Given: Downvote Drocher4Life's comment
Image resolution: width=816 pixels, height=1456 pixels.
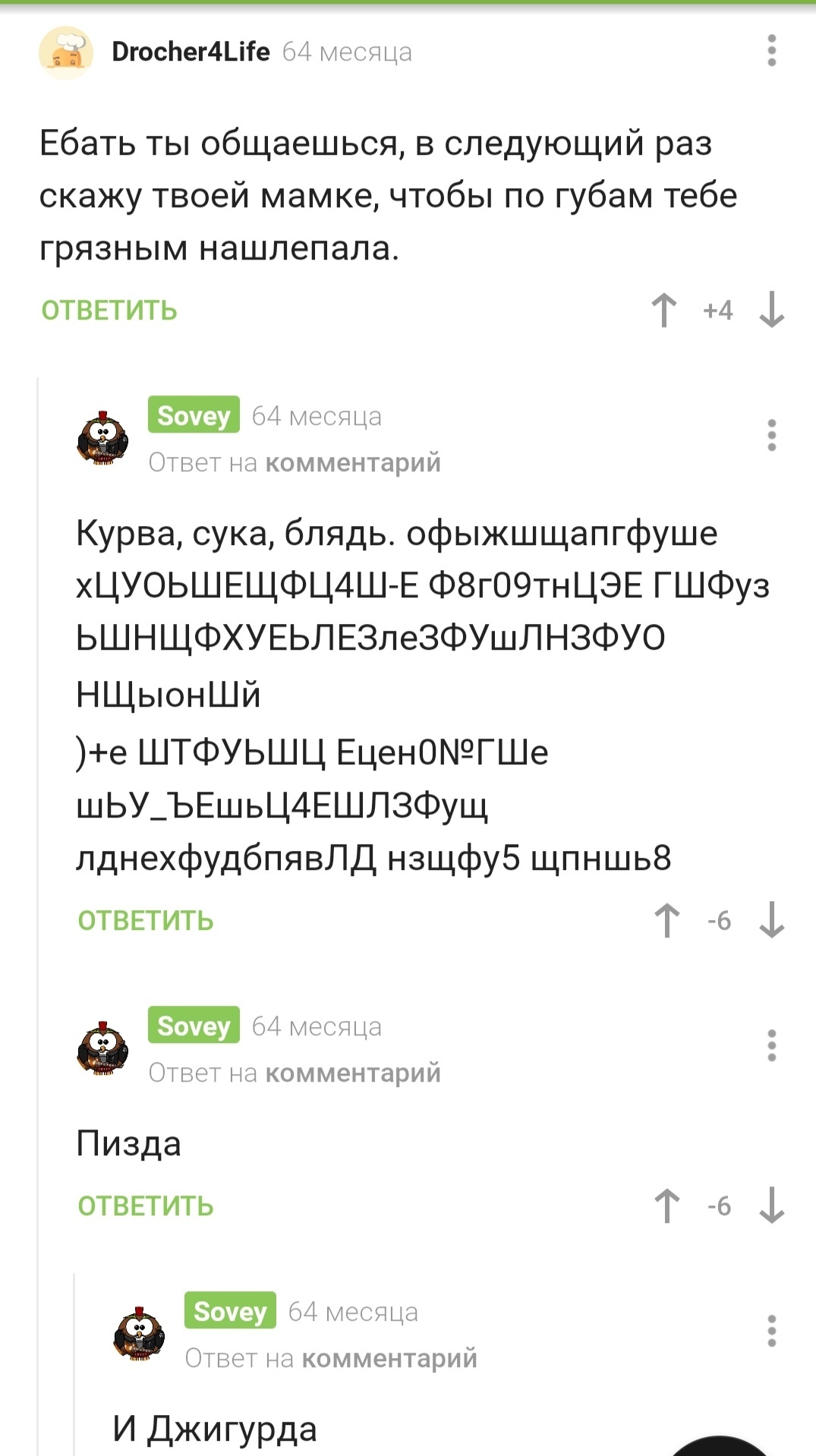Looking at the screenshot, I should 771,310.
